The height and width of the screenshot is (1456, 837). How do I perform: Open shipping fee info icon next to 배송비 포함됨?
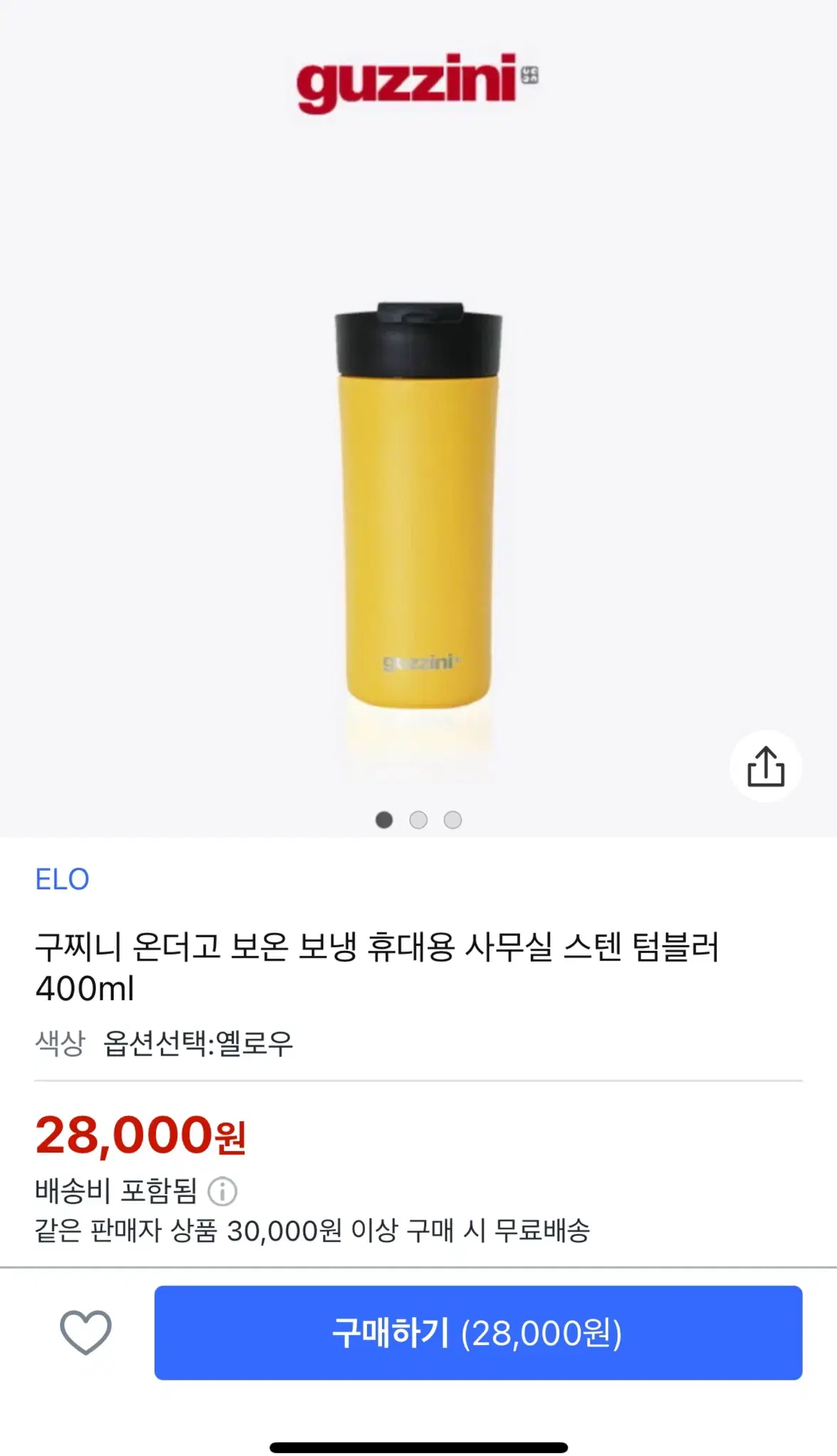coord(222,1191)
